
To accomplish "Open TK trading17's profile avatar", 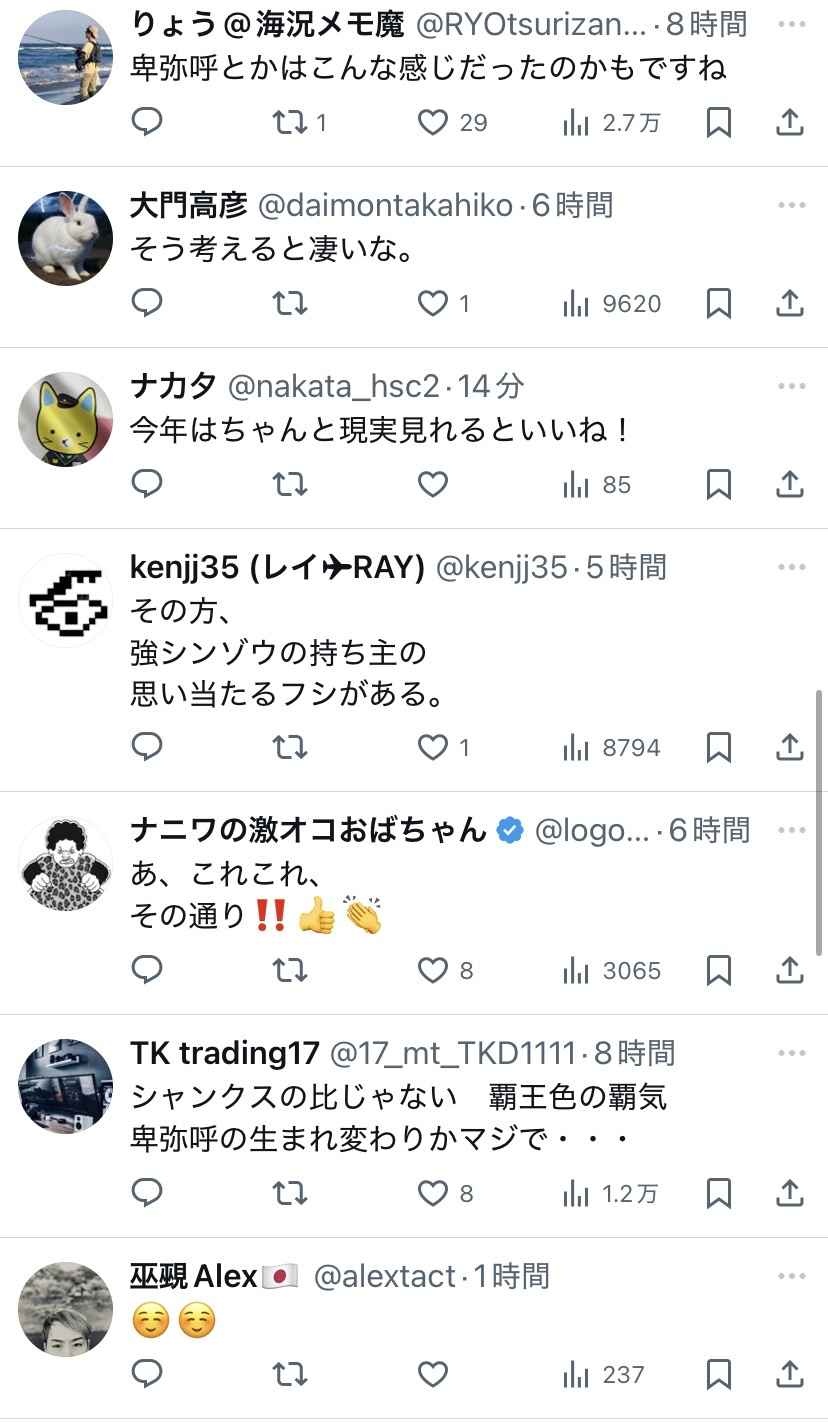I will pyautogui.click(x=66, y=1086).
